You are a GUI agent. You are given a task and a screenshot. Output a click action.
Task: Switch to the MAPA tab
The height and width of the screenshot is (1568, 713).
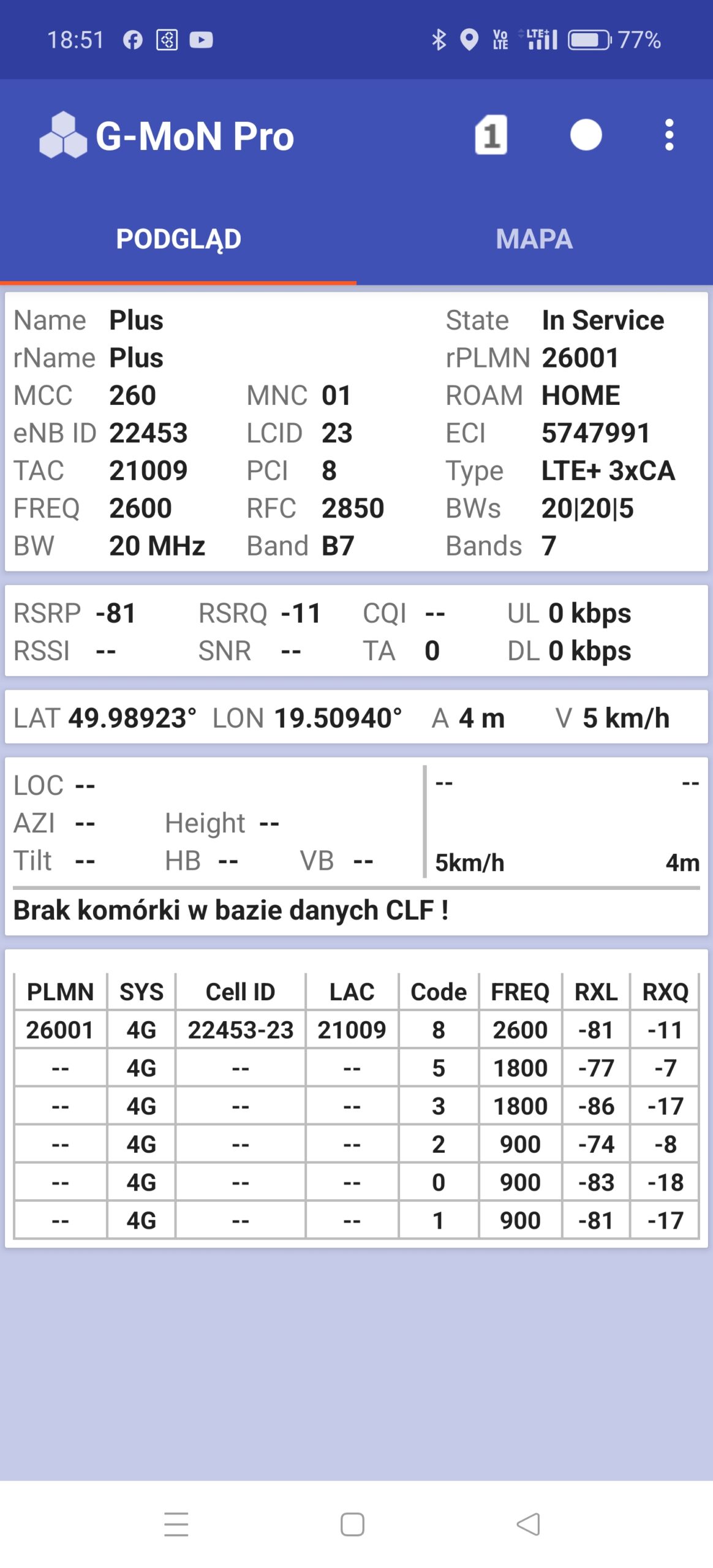pyautogui.click(x=534, y=239)
